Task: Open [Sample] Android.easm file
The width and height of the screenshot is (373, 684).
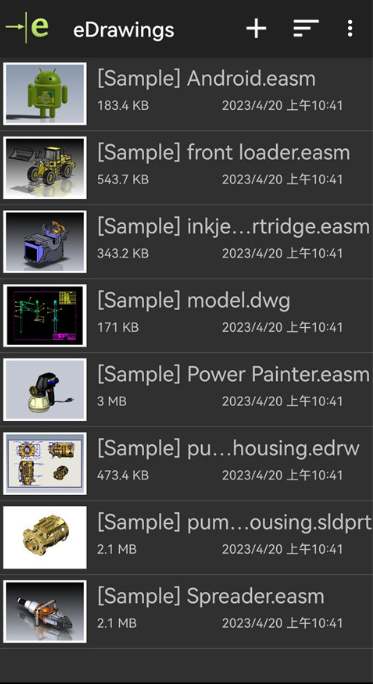Action: coord(186,94)
